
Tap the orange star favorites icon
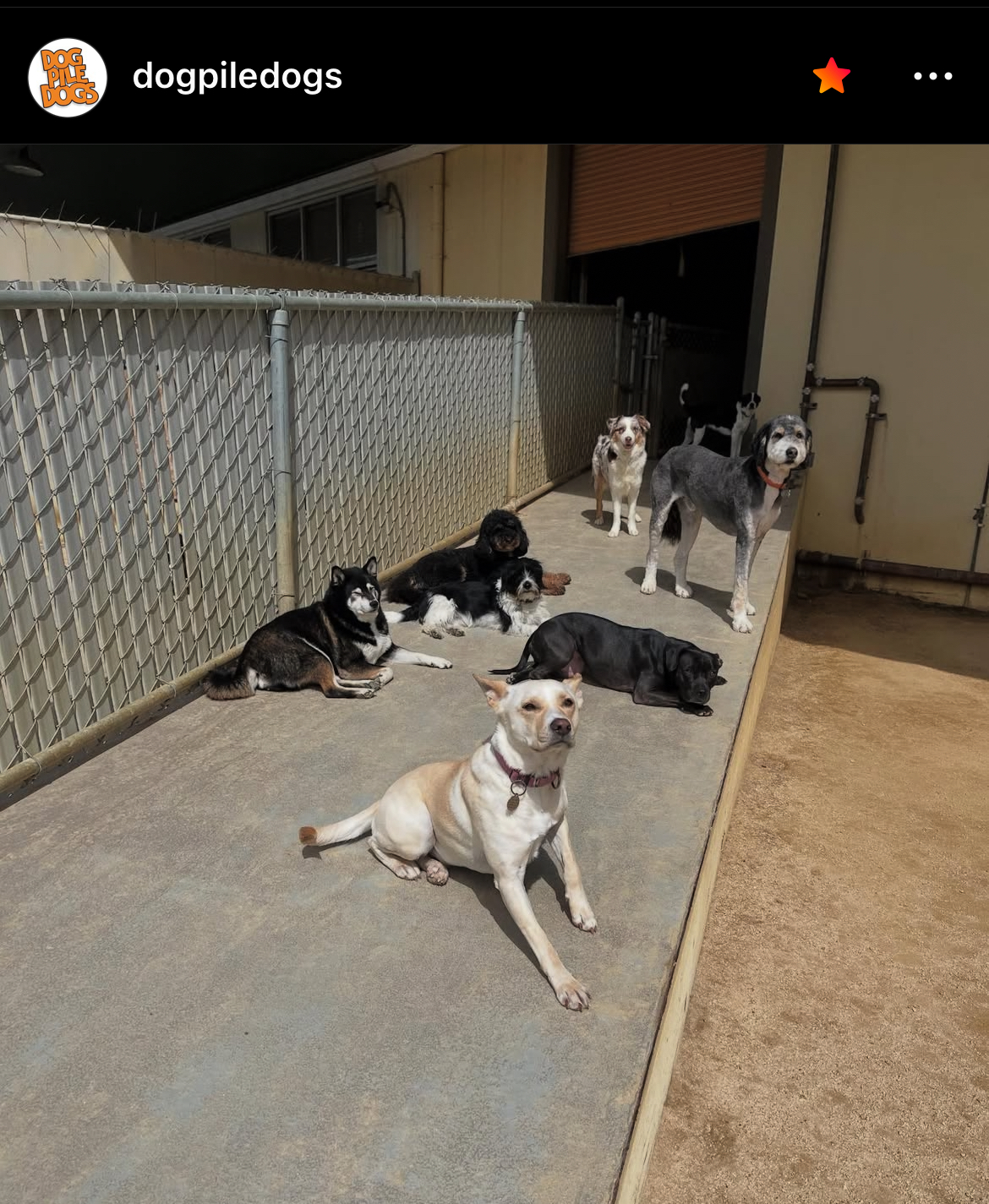831,76
